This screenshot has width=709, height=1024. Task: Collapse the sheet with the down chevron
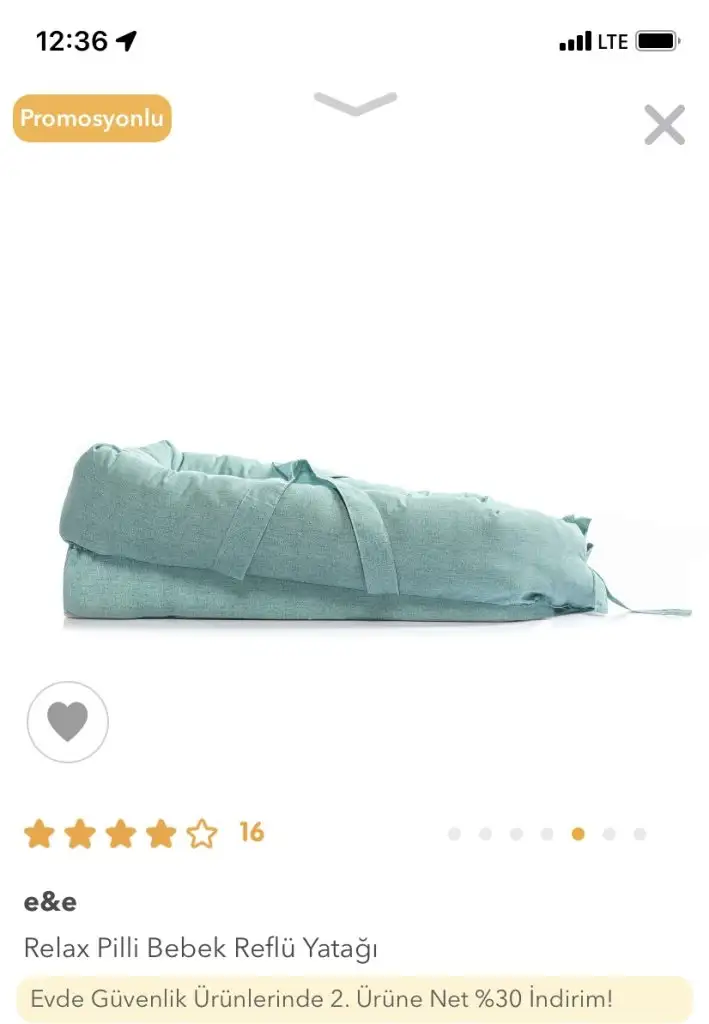(x=355, y=103)
